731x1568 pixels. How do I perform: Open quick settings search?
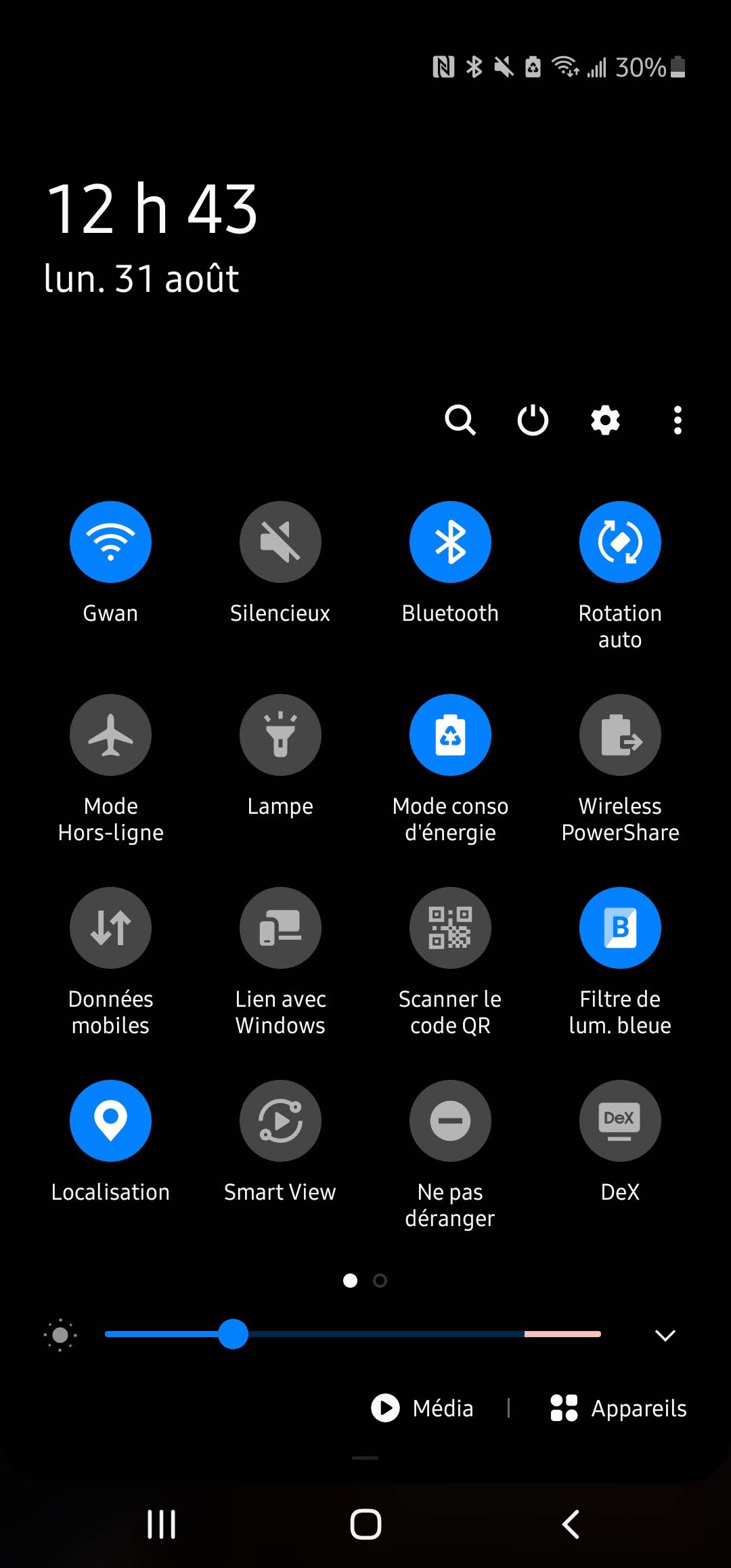[x=460, y=420]
